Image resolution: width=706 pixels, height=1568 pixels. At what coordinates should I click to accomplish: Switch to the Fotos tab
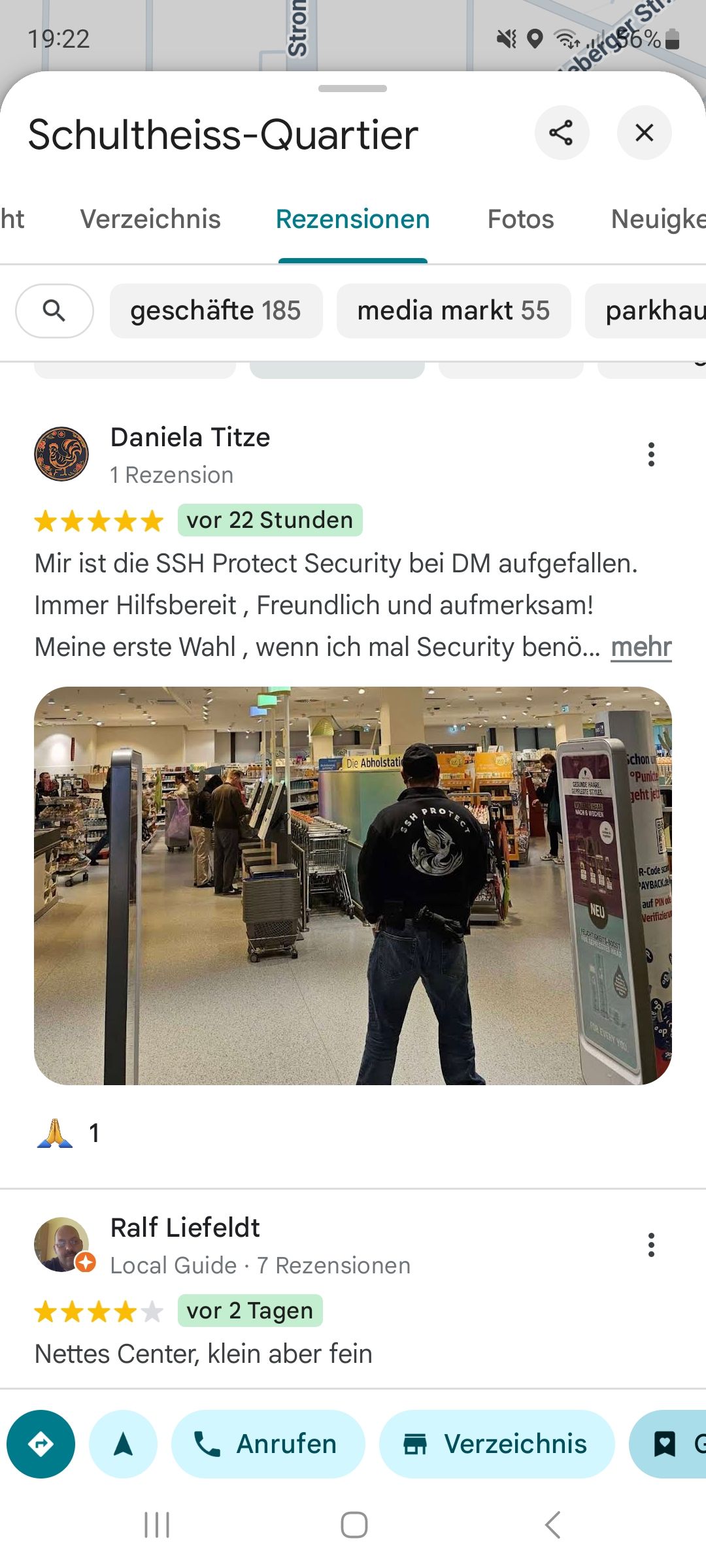tap(520, 220)
